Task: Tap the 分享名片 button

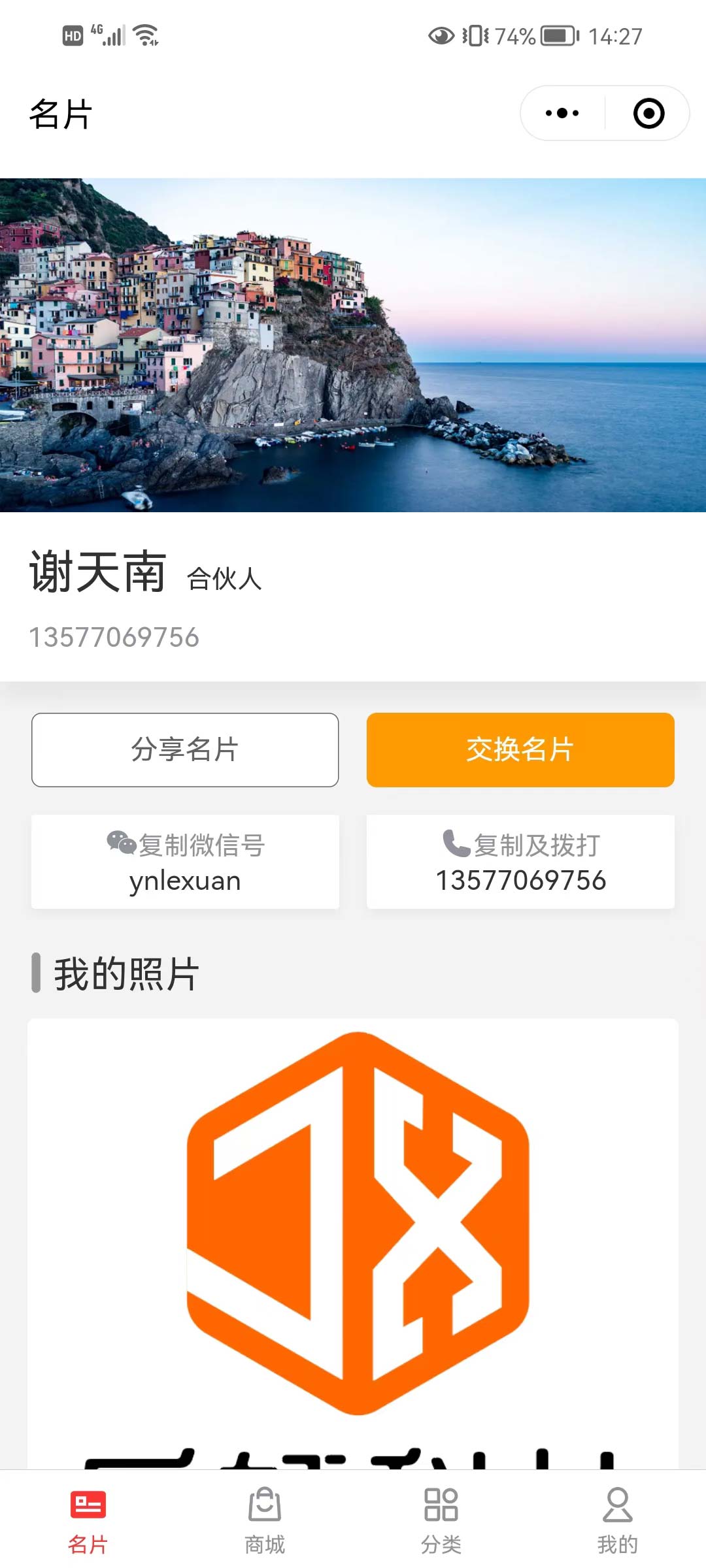Action: coord(185,749)
